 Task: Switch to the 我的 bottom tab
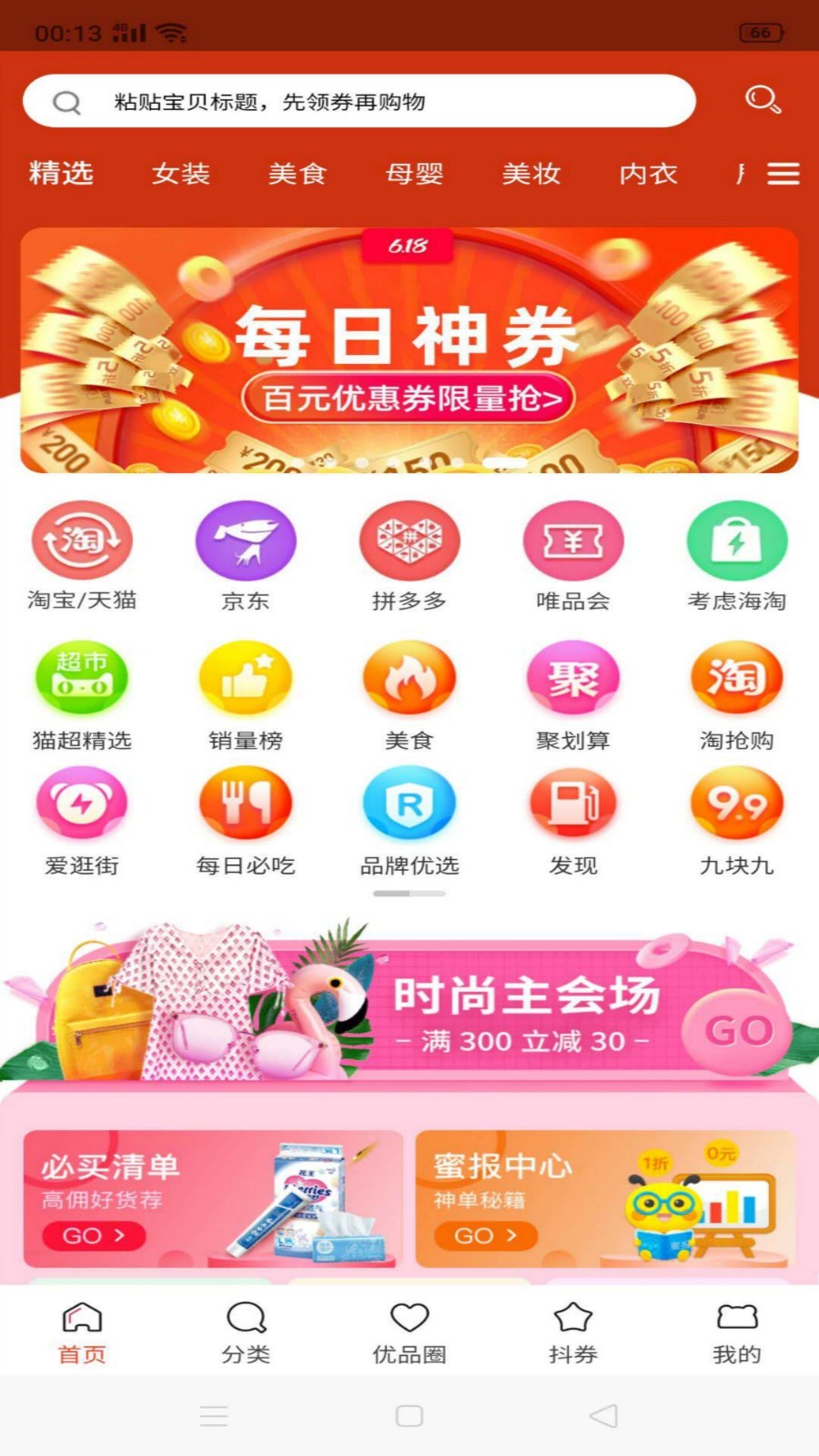point(737,1333)
